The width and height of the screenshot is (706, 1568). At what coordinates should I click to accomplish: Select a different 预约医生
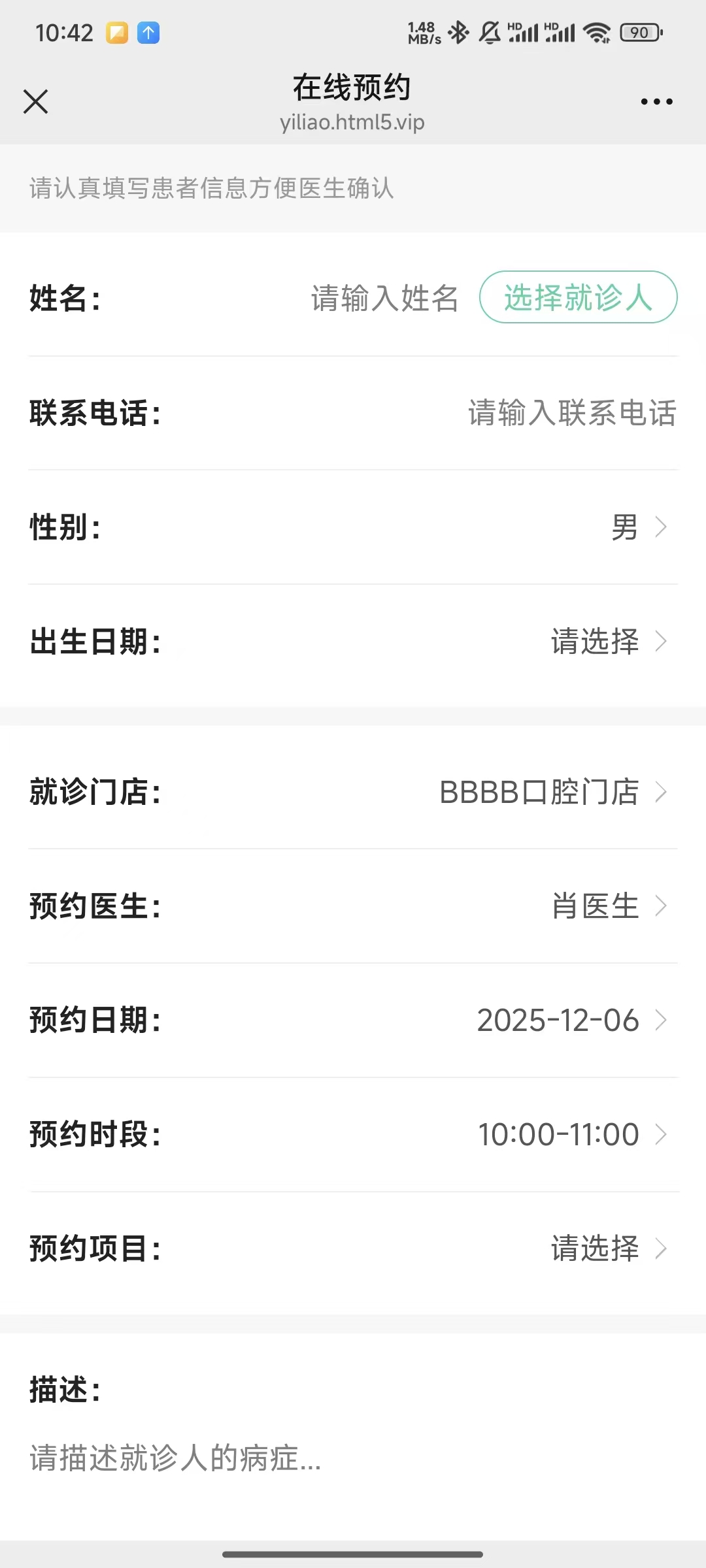(607, 906)
